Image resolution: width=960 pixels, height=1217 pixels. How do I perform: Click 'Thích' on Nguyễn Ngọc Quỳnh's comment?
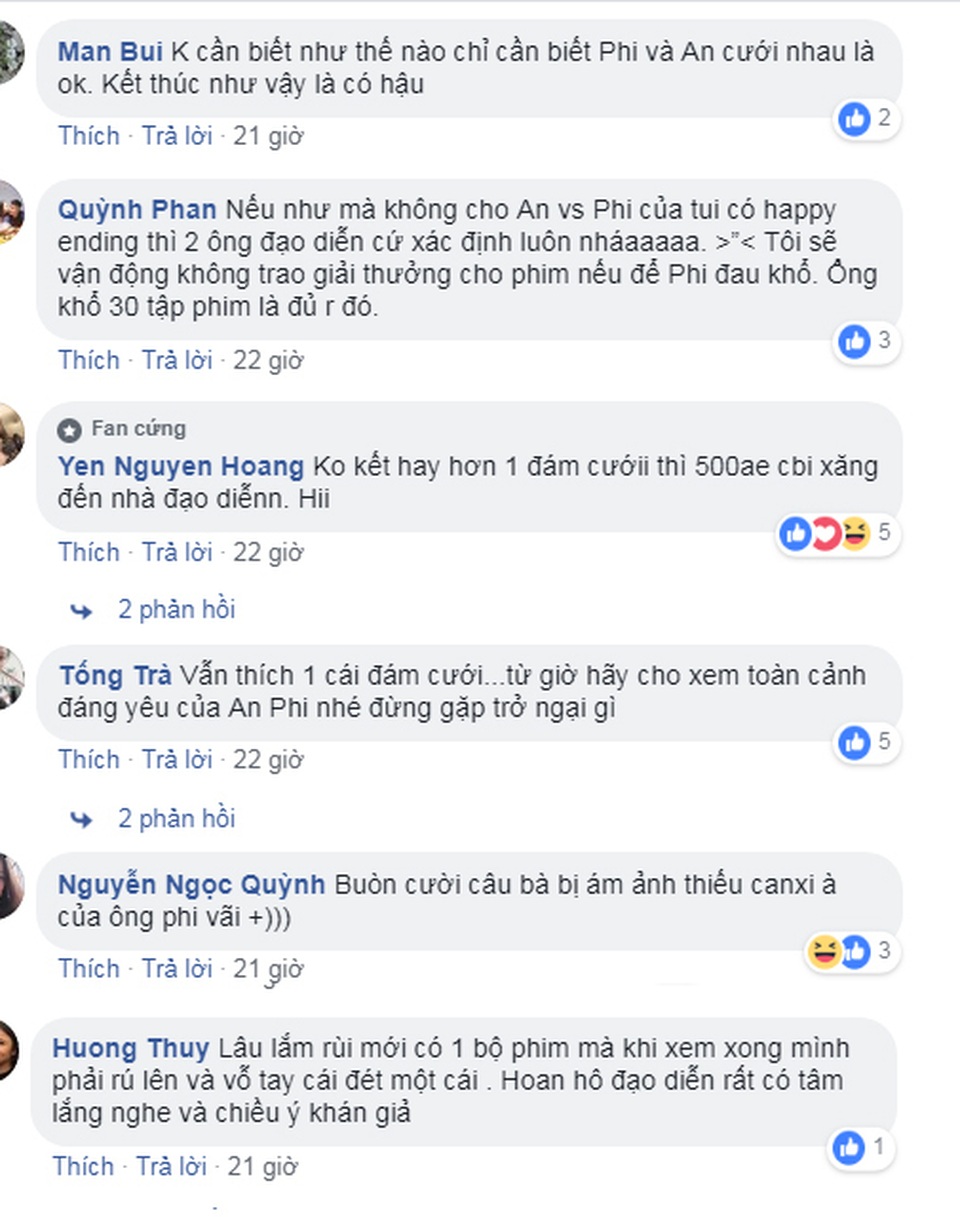[89, 968]
